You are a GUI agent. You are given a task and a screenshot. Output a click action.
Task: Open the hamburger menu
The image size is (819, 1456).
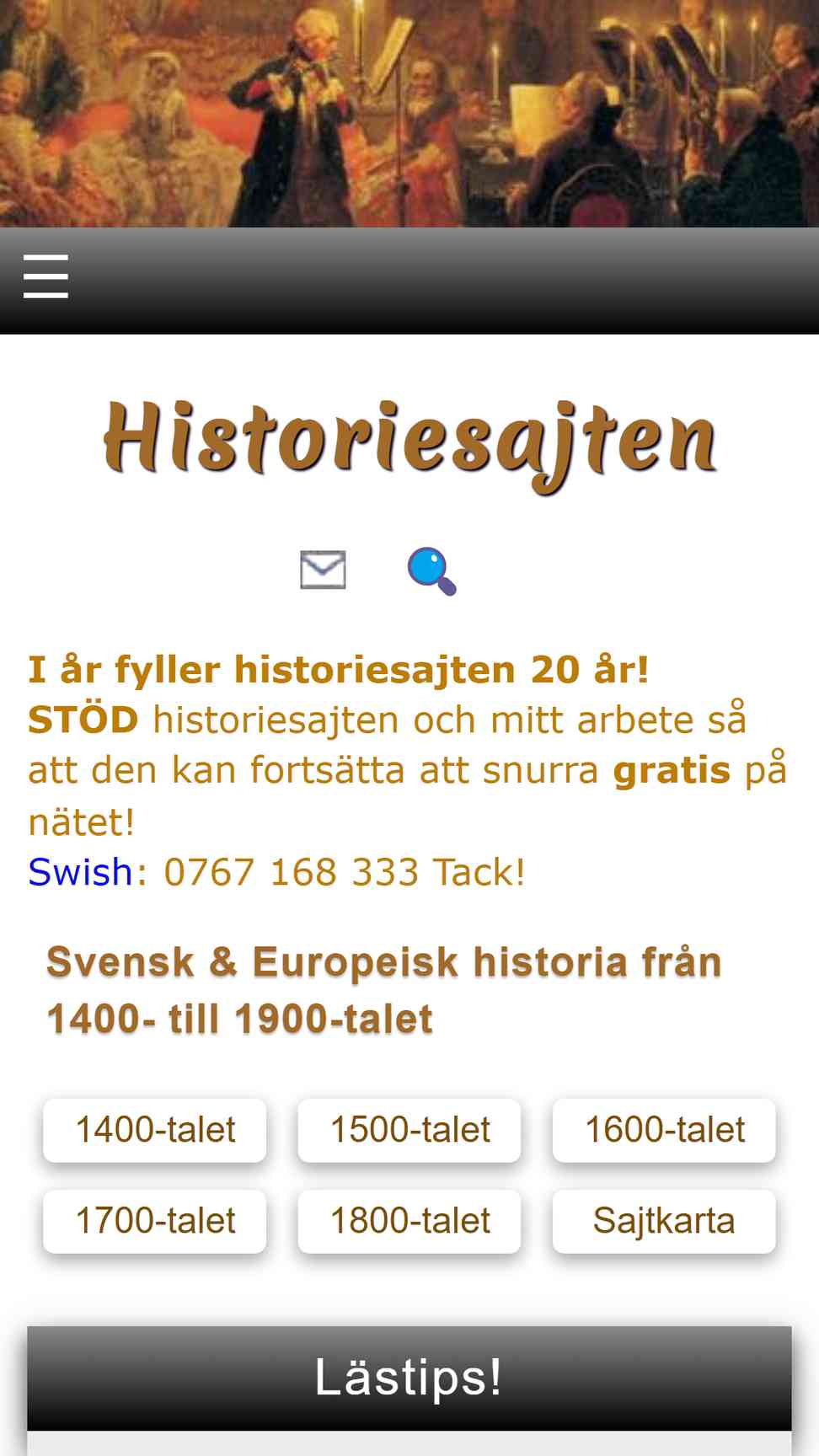(45, 276)
